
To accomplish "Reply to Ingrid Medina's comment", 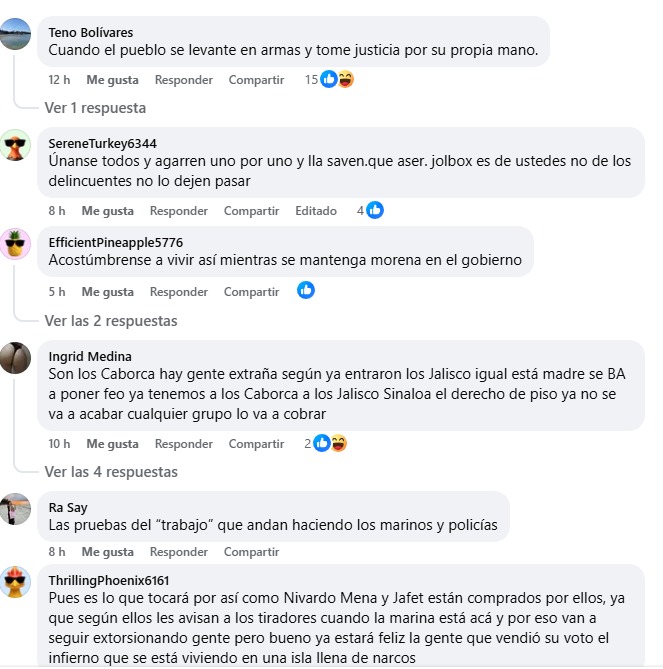I will pyautogui.click(x=183, y=444).
